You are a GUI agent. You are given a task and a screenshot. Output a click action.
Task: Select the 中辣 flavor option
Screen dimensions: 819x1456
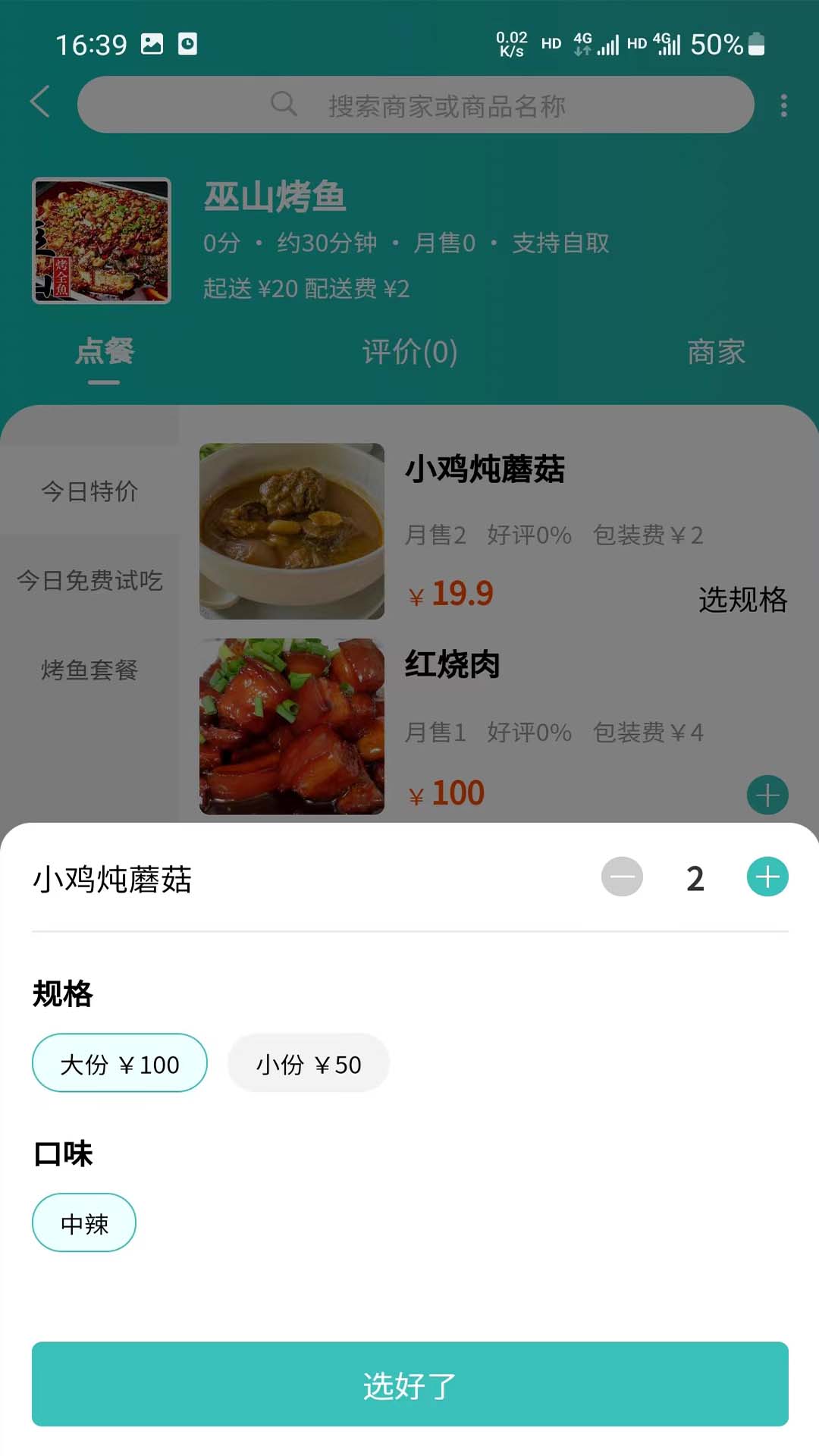pyautogui.click(x=84, y=1222)
